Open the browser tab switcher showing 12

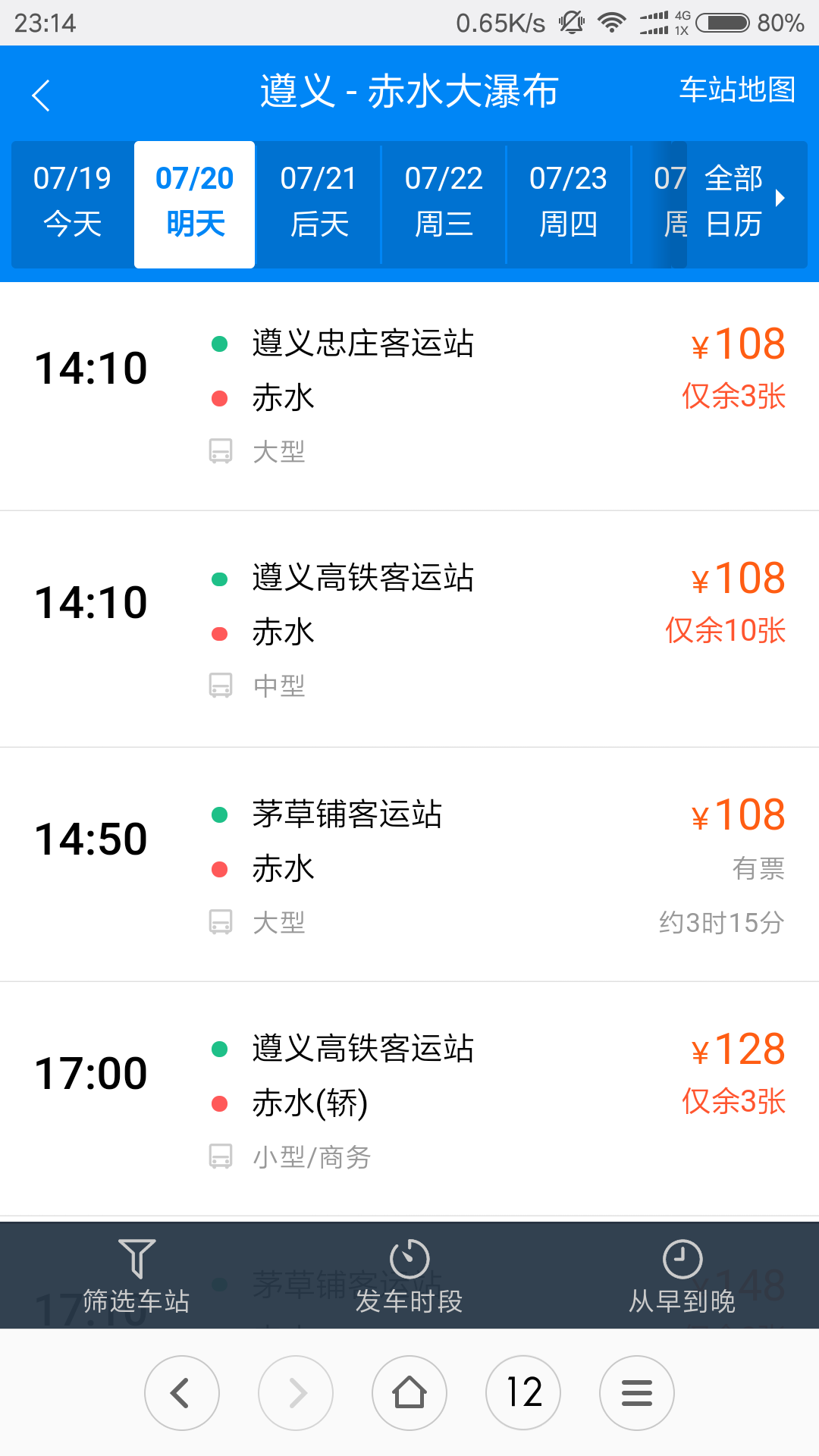point(523,1393)
